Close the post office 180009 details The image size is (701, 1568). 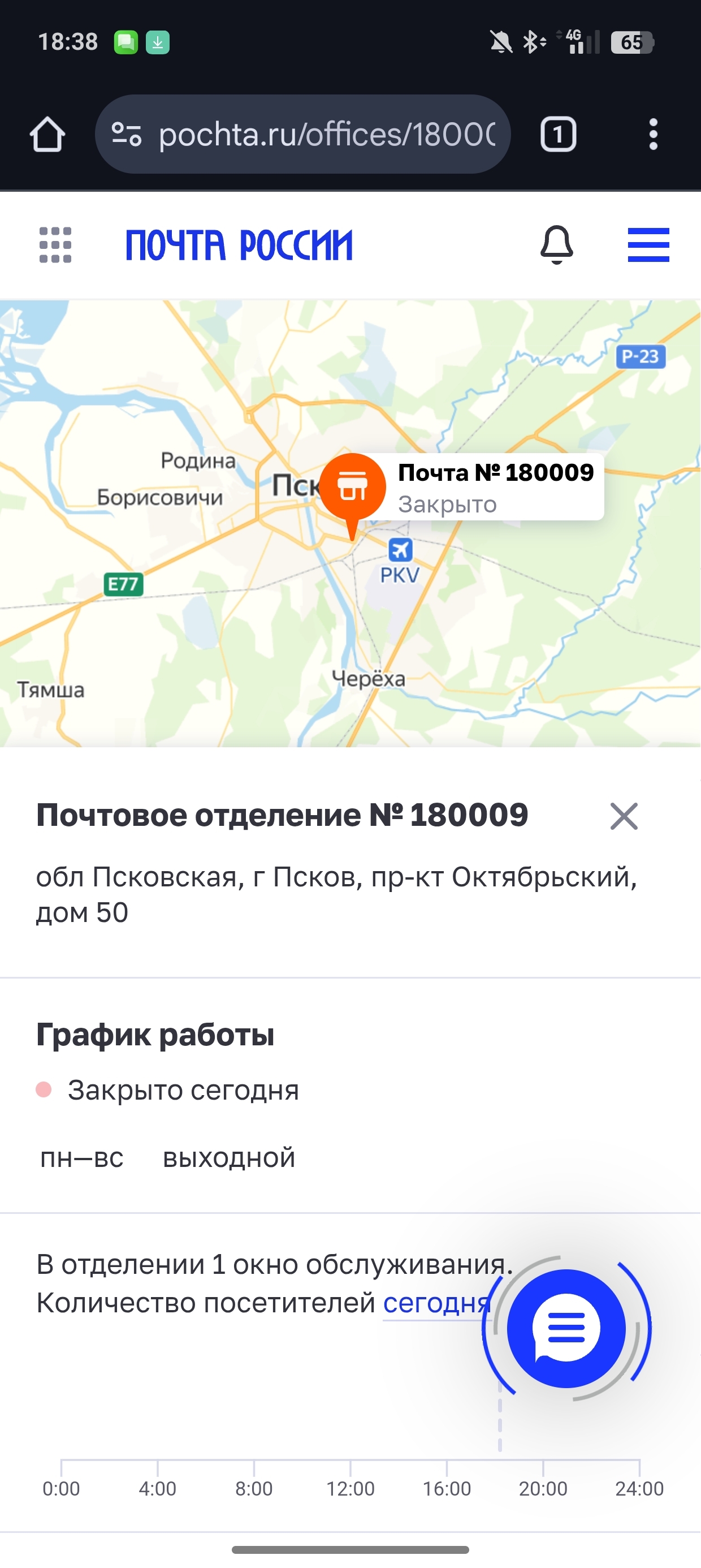[x=624, y=816]
